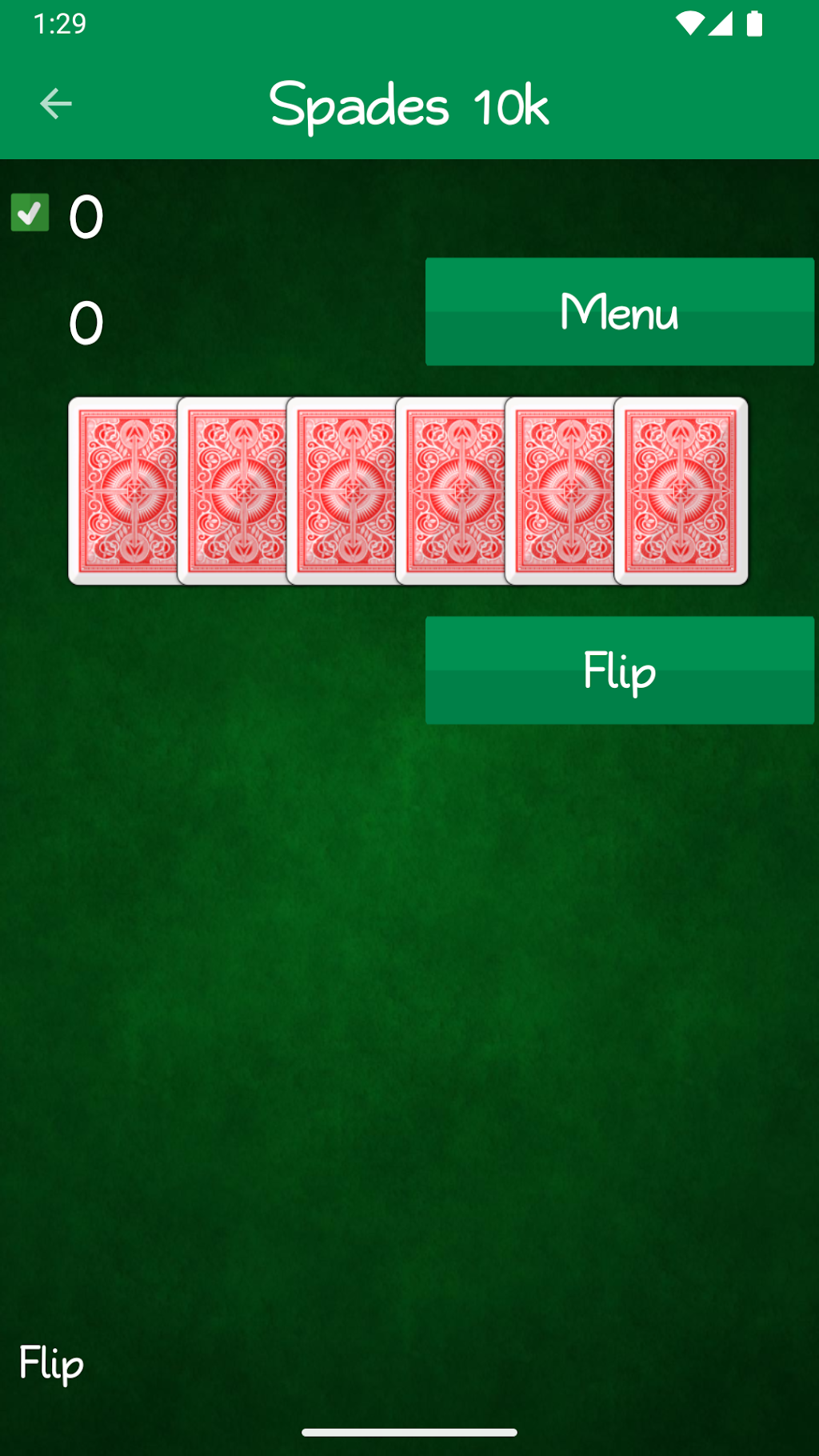The width and height of the screenshot is (819, 1456).
Task: Tap the green Flip button
Action: click(619, 670)
